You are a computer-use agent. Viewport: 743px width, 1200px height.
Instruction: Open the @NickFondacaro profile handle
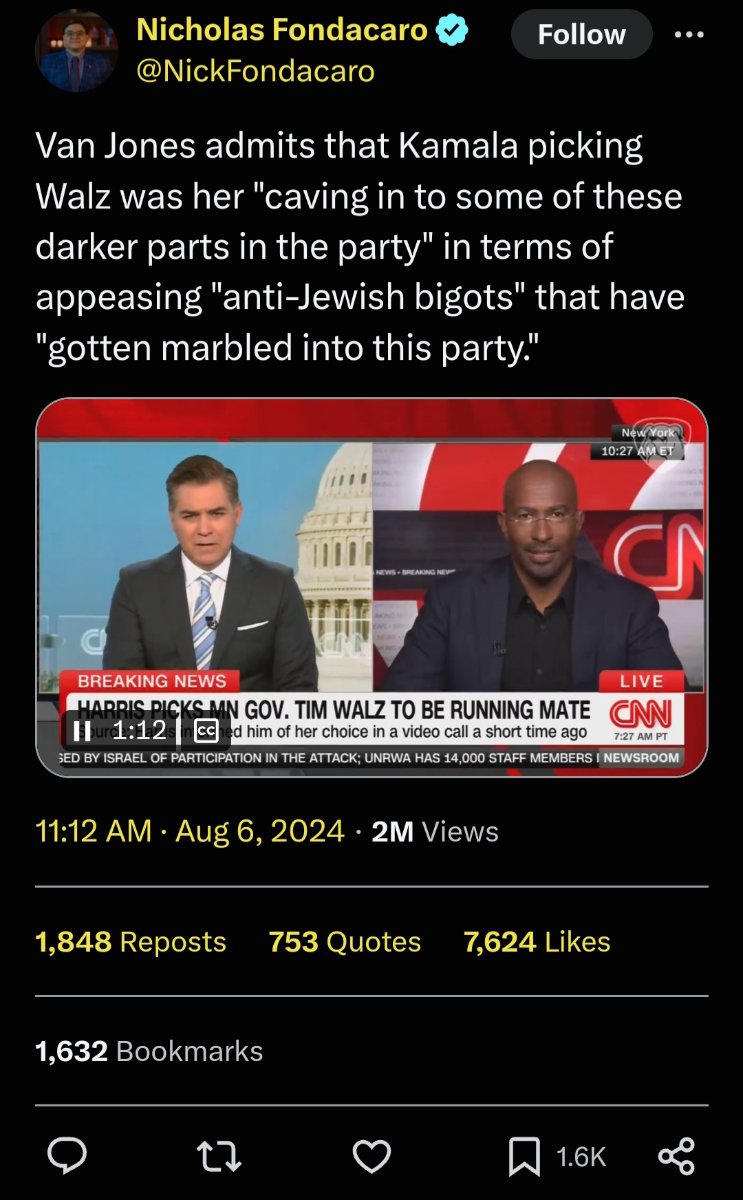pyautogui.click(x=255, y=70)
